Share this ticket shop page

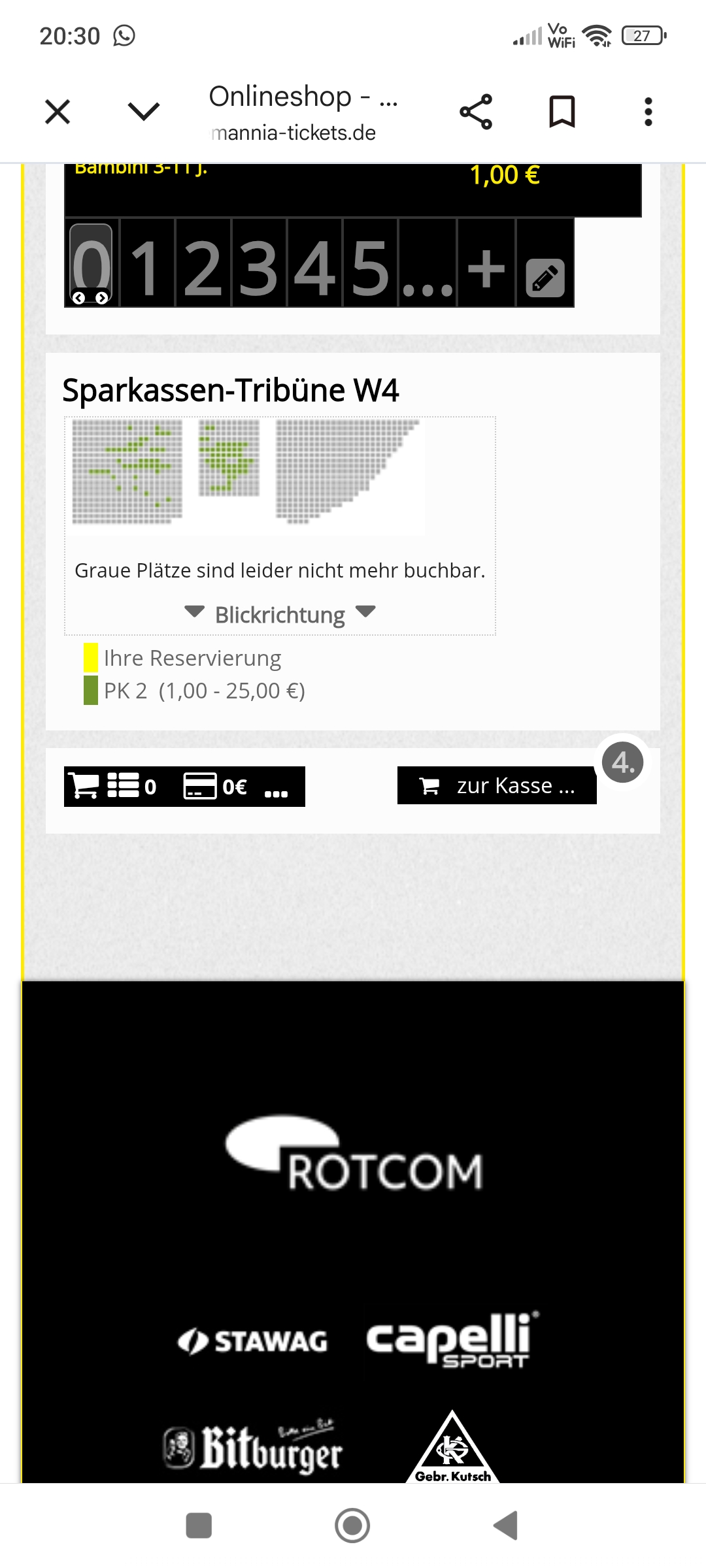pyautogui.click(x=476, y=112)
